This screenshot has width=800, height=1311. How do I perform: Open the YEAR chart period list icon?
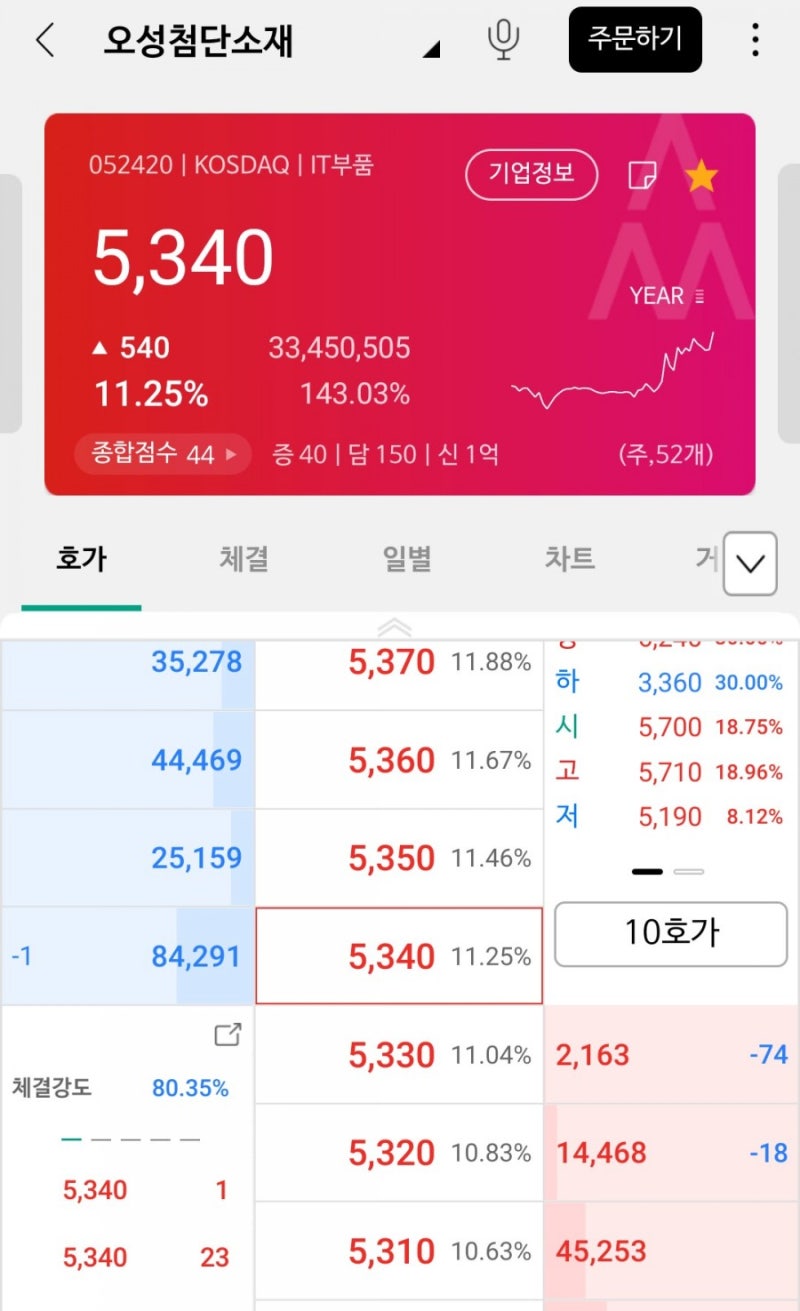coord(702,295)
